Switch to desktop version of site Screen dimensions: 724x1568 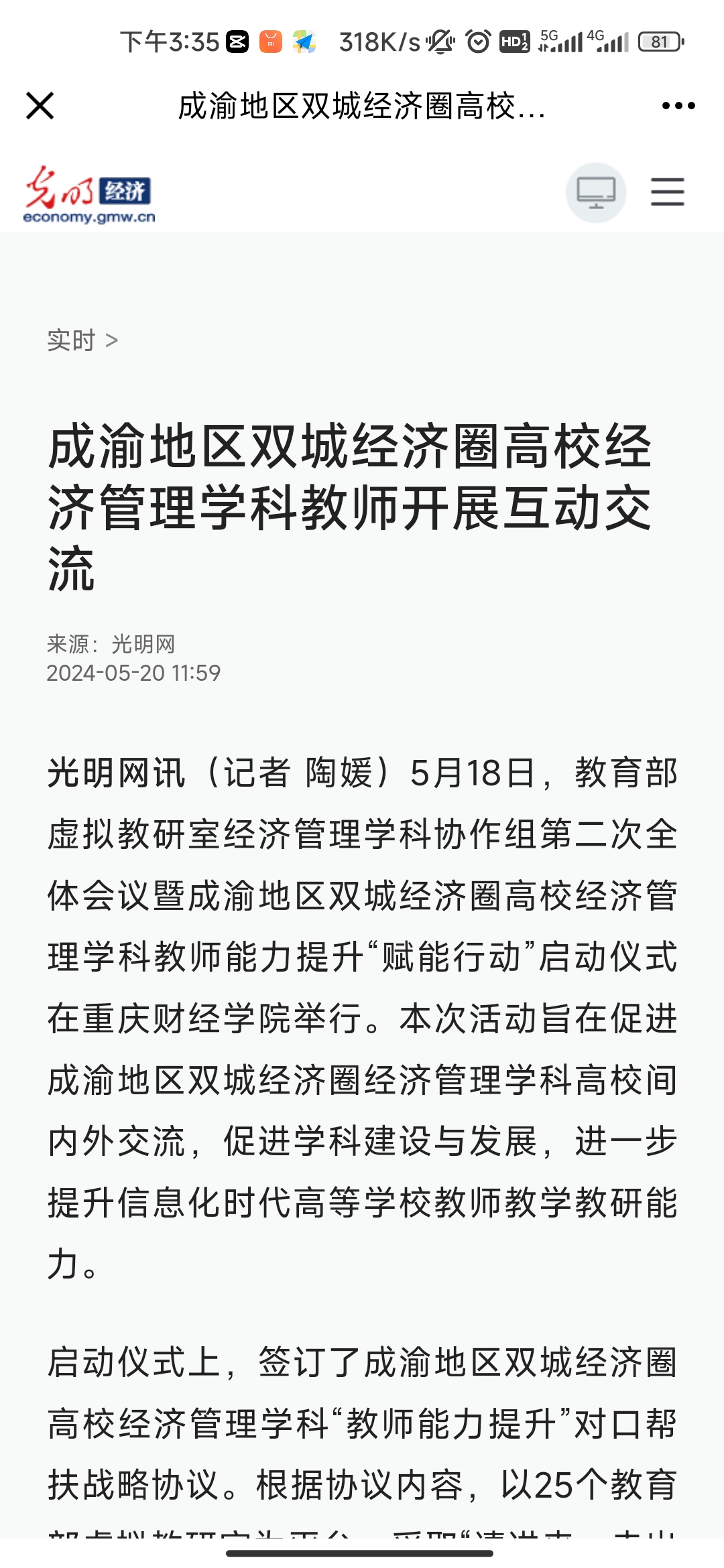click(596, 192)
